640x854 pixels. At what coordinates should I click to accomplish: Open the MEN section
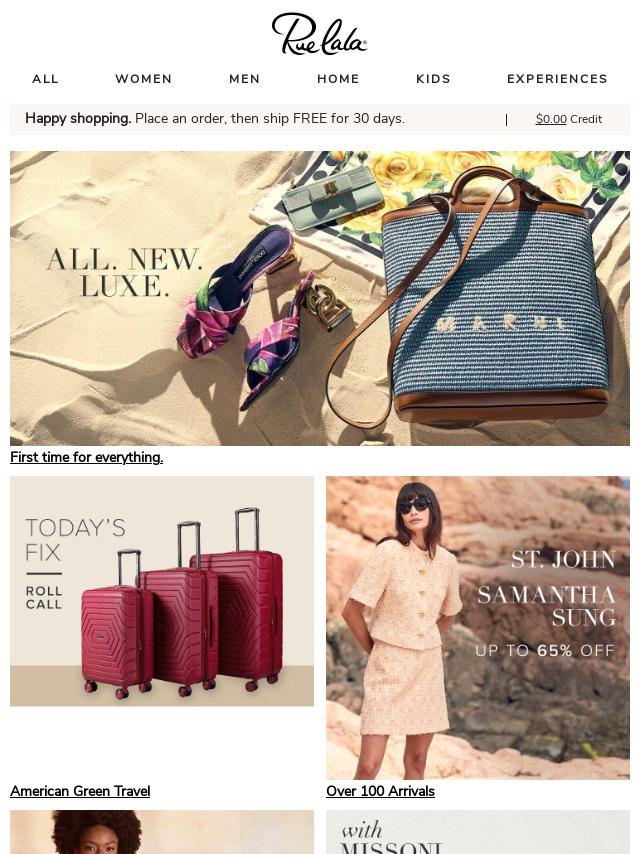click(244, 79)
